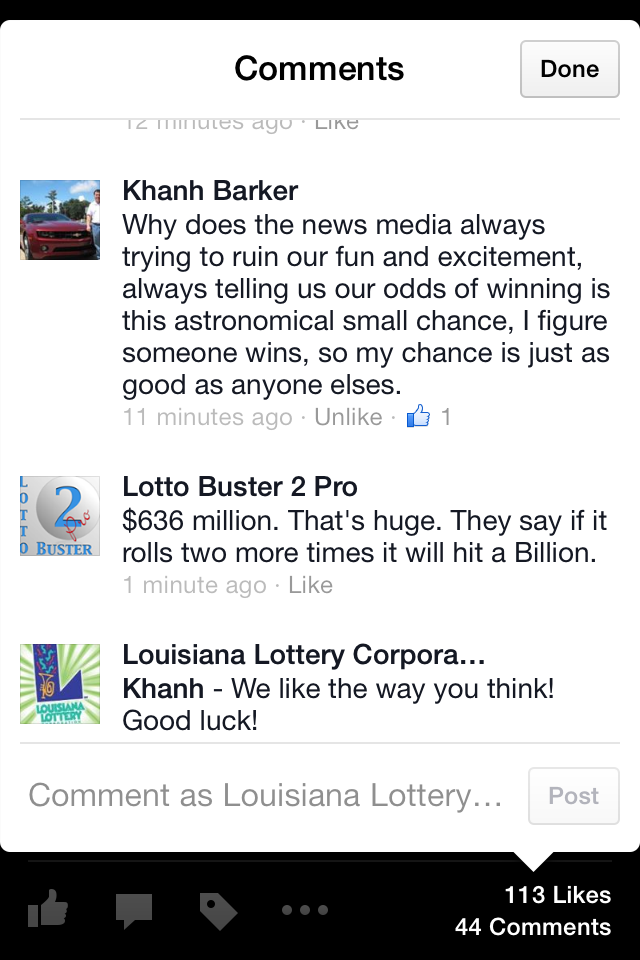
Task: Tap the Louisiana Lottery Corporation avatar
Action: 60,684
